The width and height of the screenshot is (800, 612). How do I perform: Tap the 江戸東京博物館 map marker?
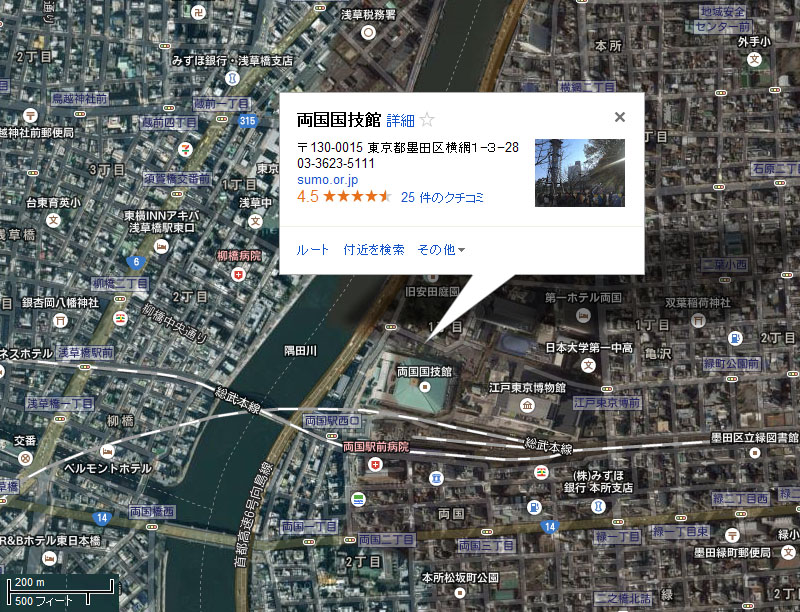525,405
